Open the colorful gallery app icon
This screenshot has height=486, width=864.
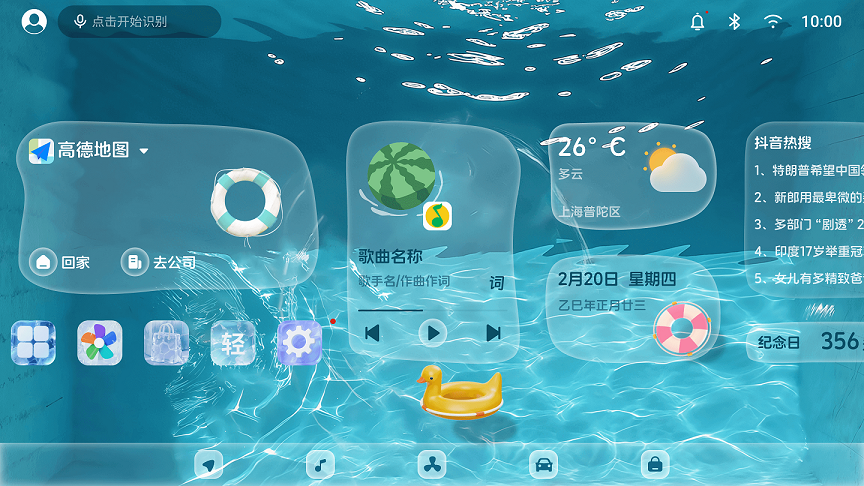click(x=99, y=343)
